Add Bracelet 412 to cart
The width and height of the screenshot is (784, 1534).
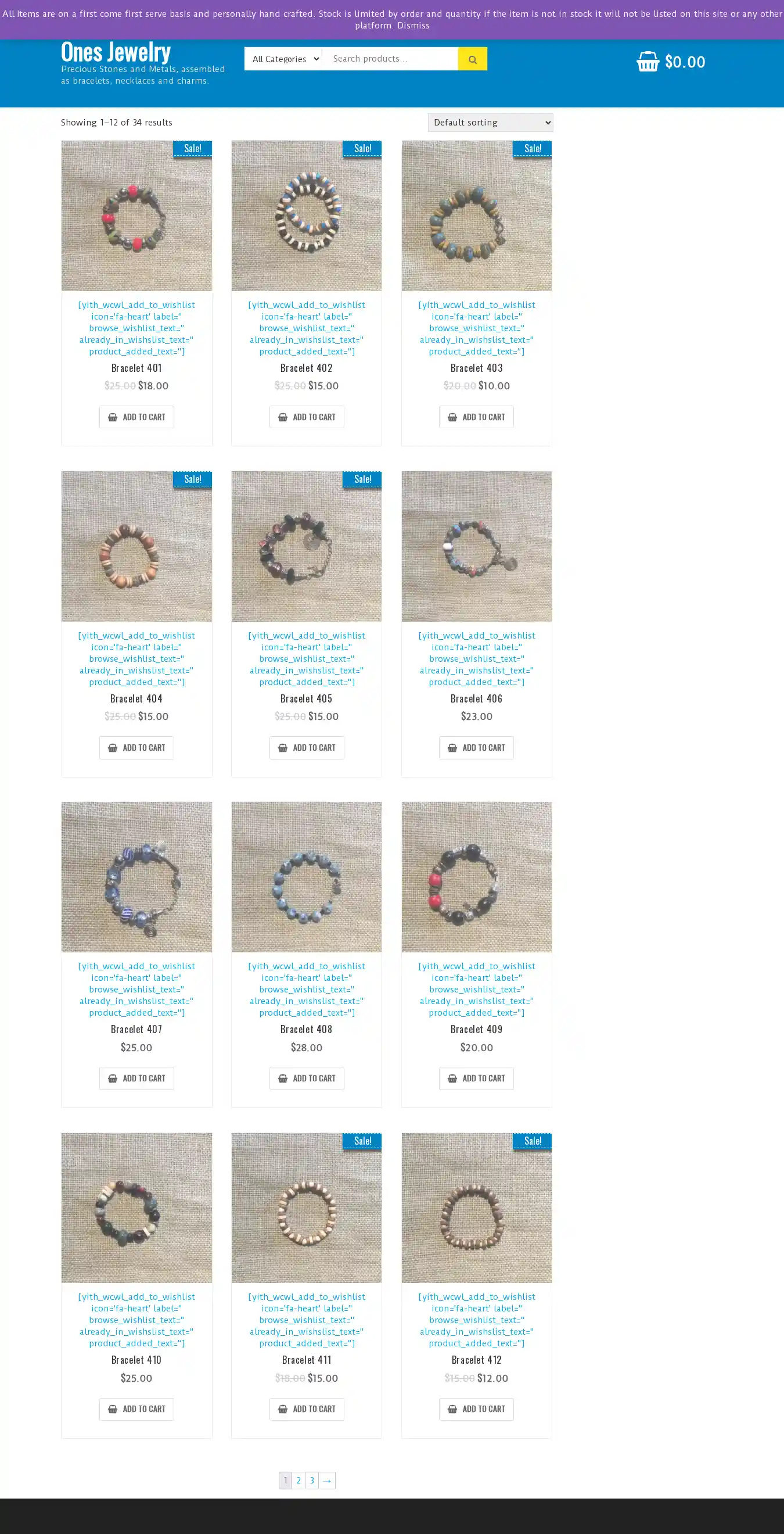[x=476, y=1409]
